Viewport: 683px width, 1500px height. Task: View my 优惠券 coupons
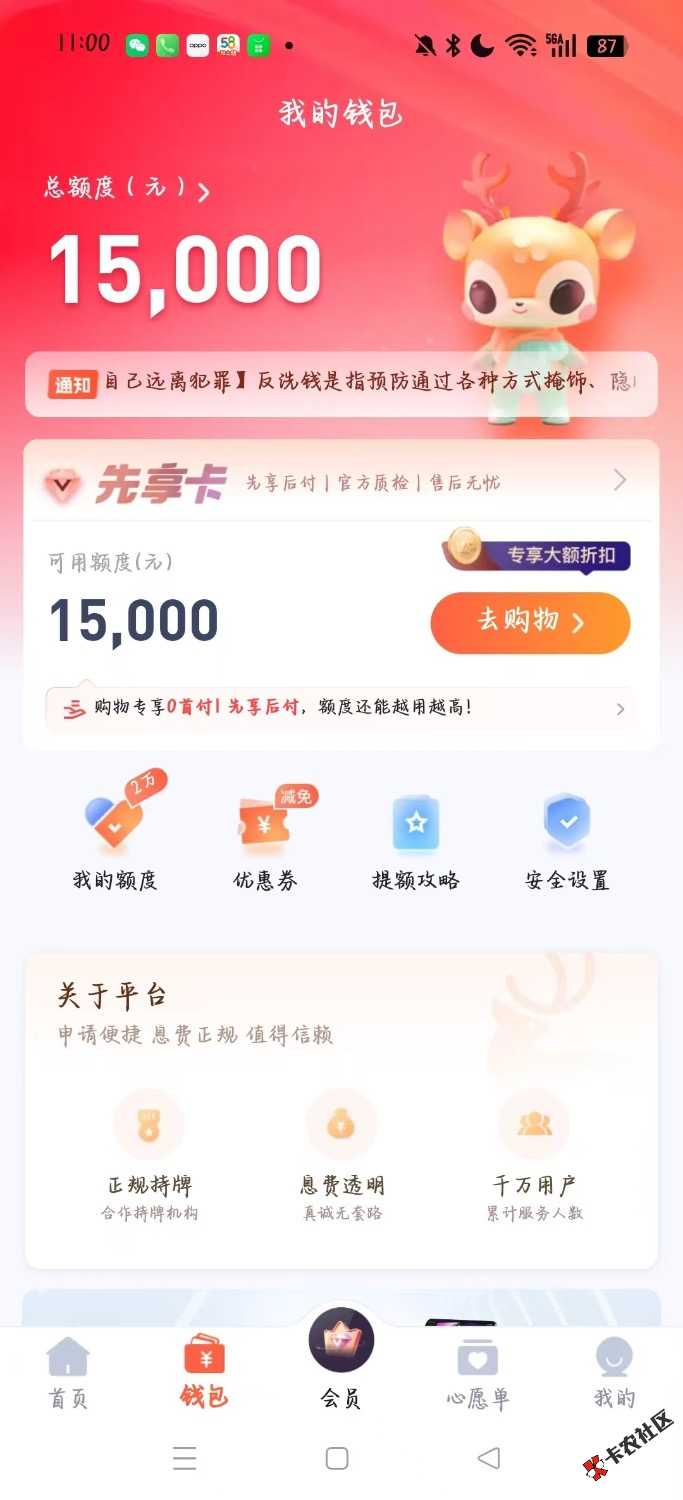coord(265,842)
